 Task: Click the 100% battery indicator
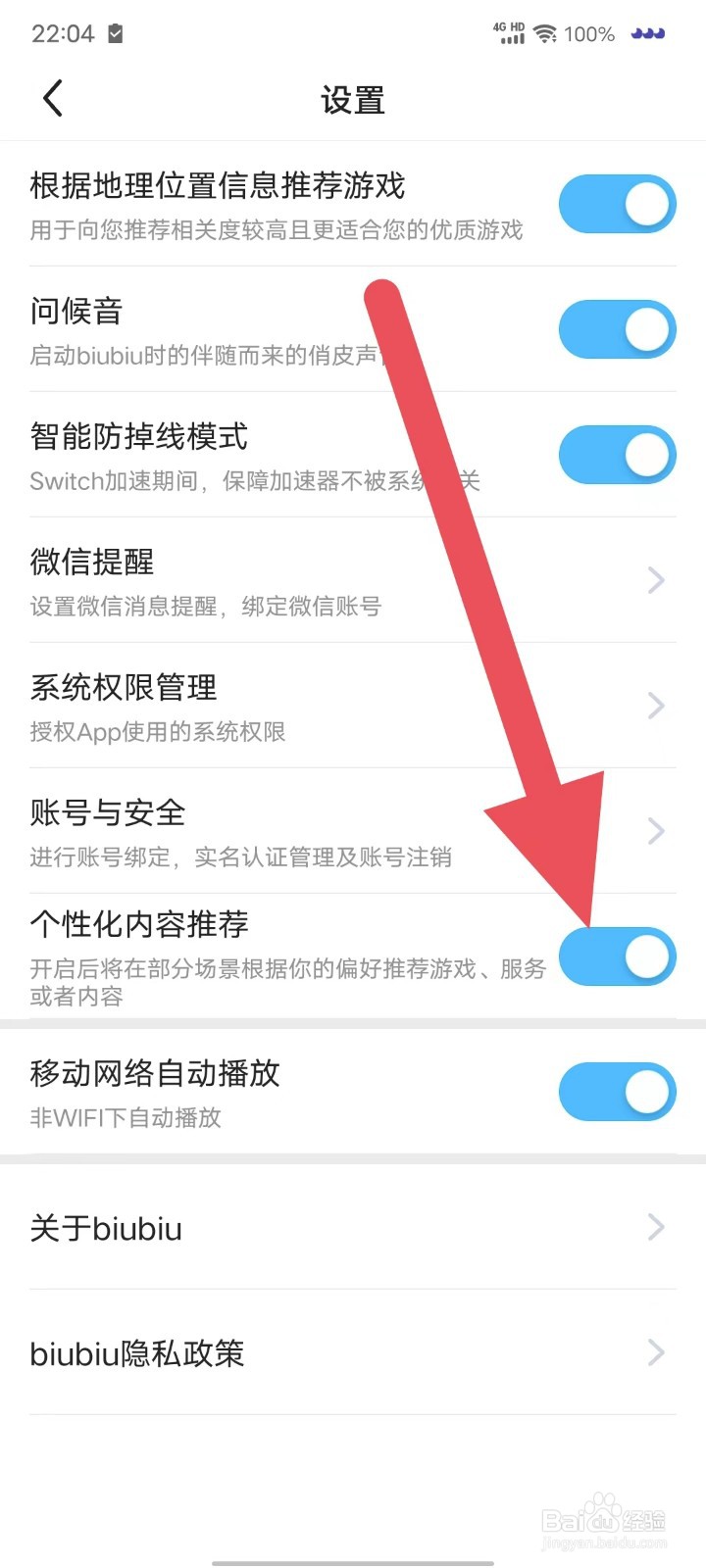[x=590, y=33]
